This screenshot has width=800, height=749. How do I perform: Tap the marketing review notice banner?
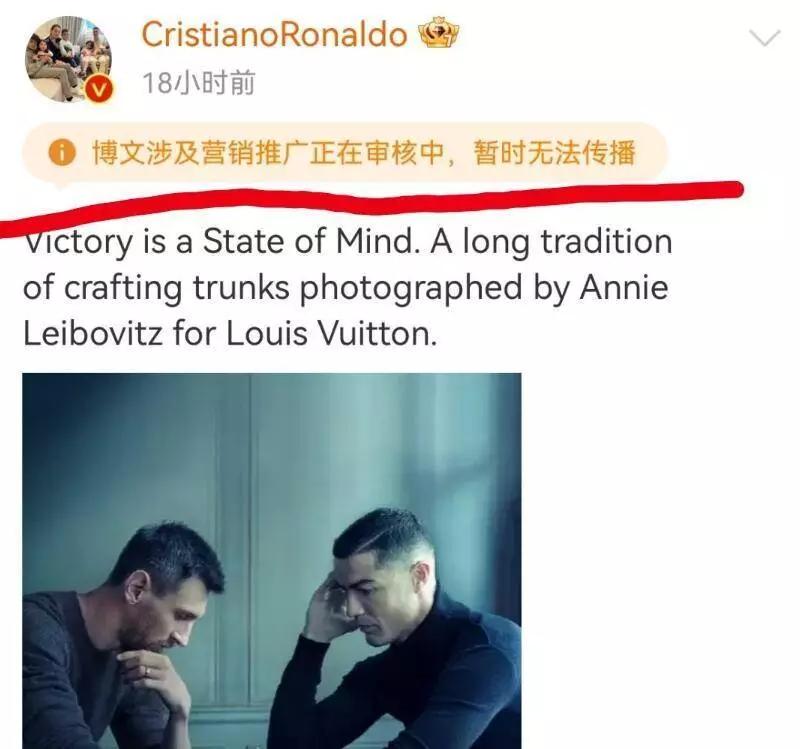344,153
